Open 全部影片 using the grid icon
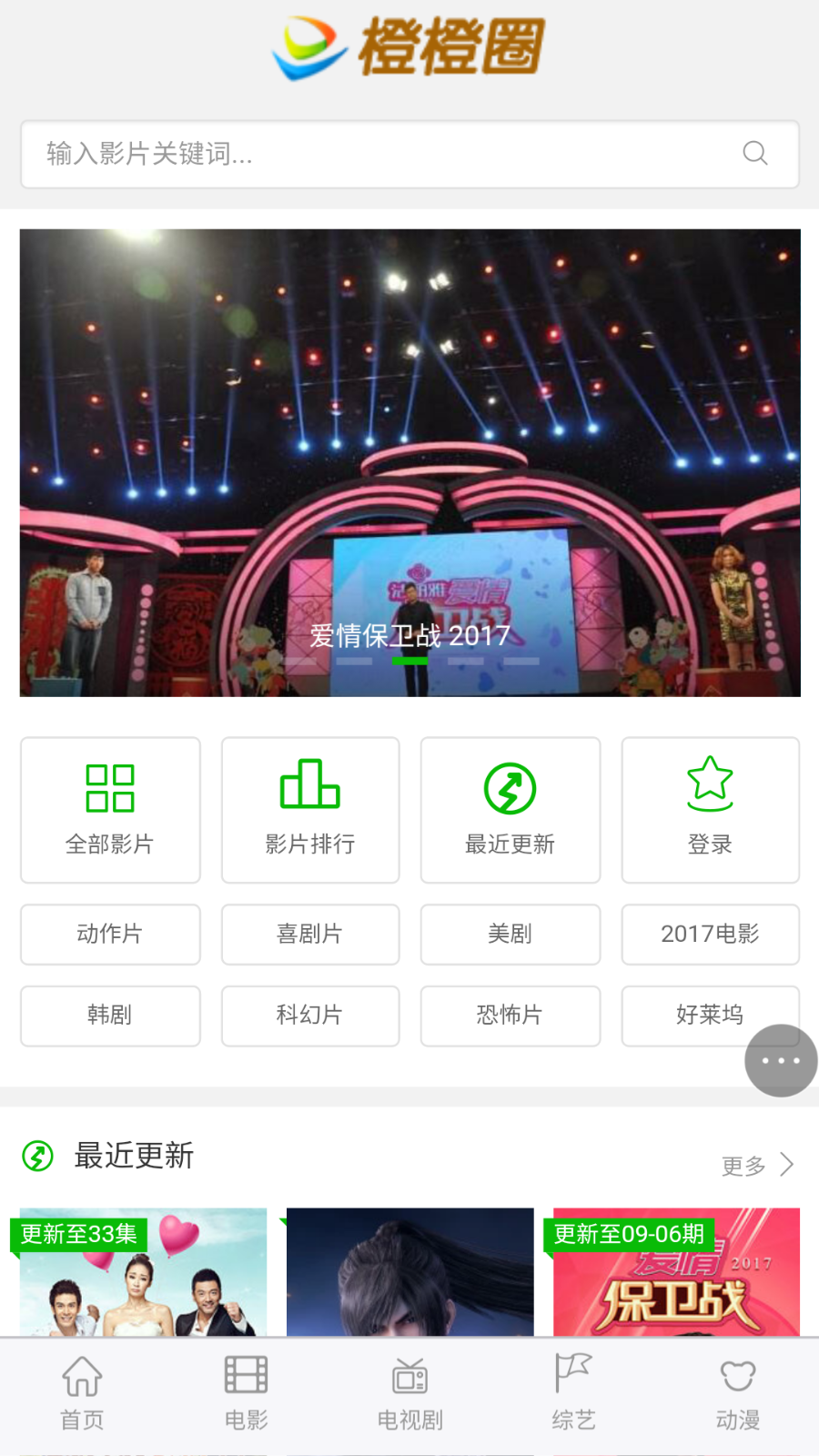Viewport: 819px width, 1456px height. click(109, 790)
